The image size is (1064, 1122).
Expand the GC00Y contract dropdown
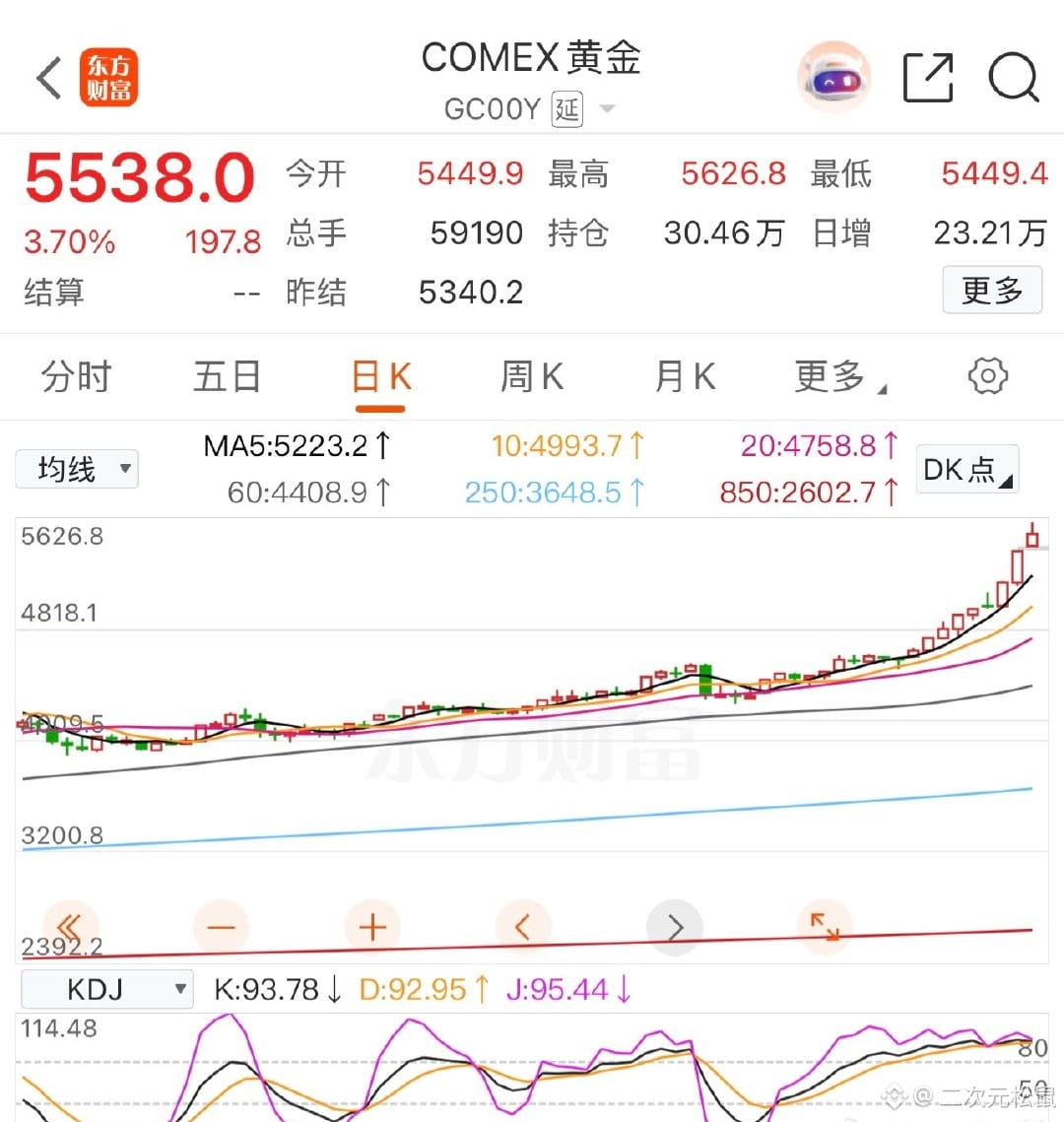(607, 108)
